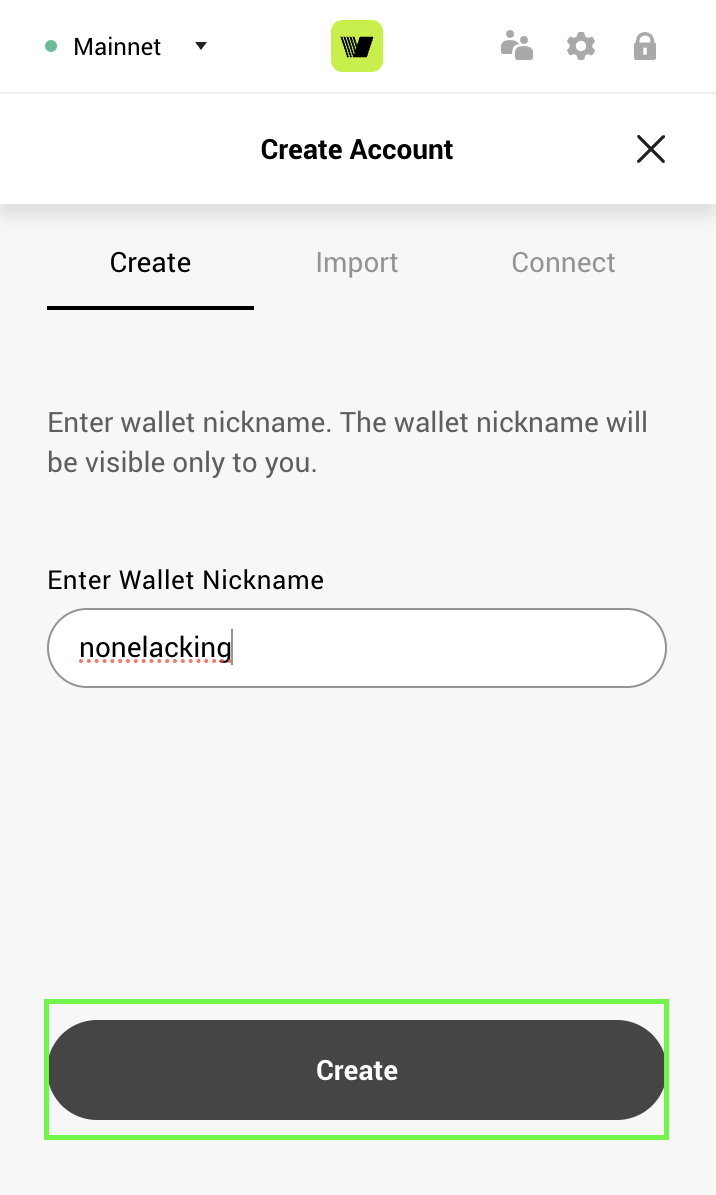Open the contacts icon in header
716x1195 pixels.
click(516, 46)
